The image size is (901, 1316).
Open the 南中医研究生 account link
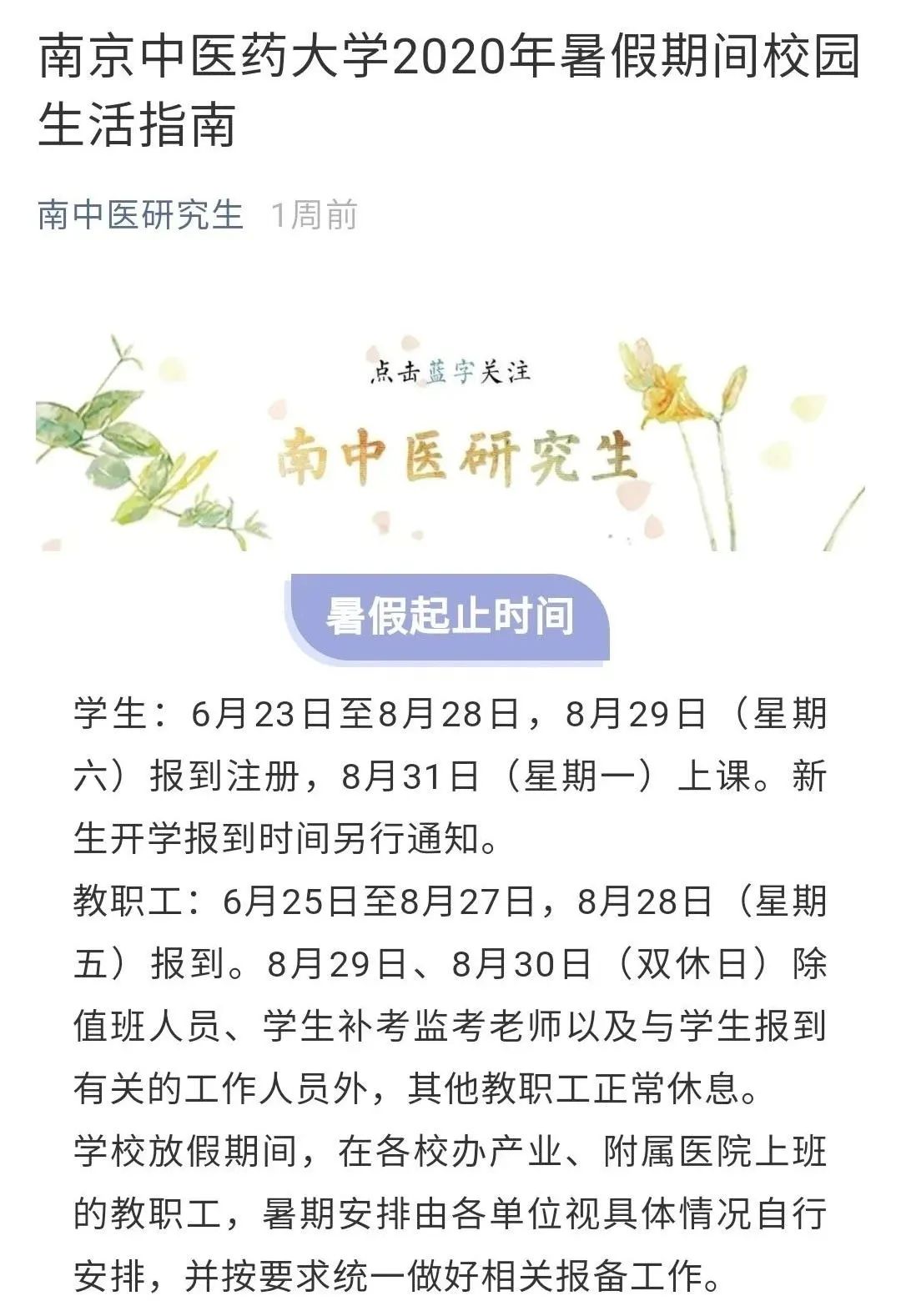pyautogui.click(x=140, y=215)
